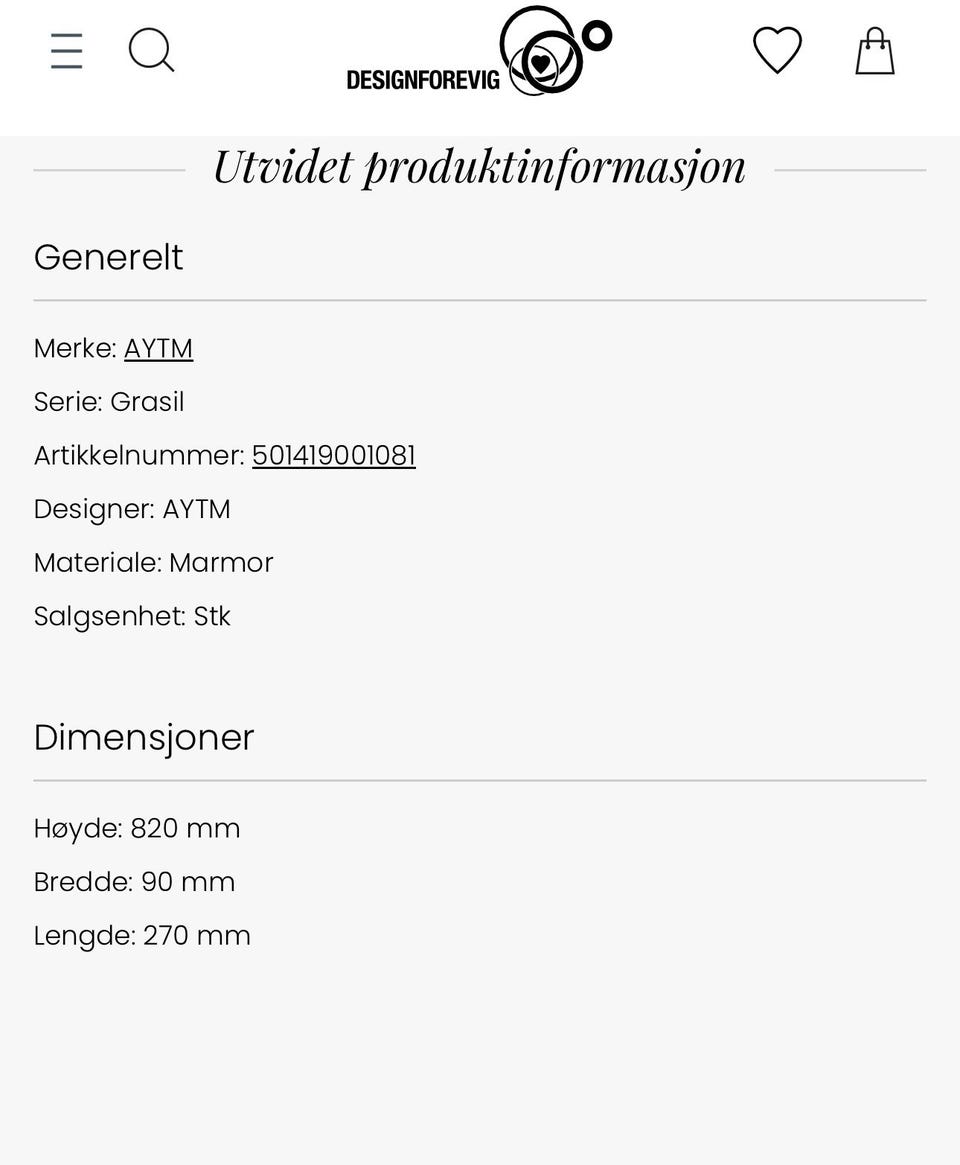Select the 'Dimensjoner' section header
Viewport: 960px width, 1165px height.
click(143, 737)
